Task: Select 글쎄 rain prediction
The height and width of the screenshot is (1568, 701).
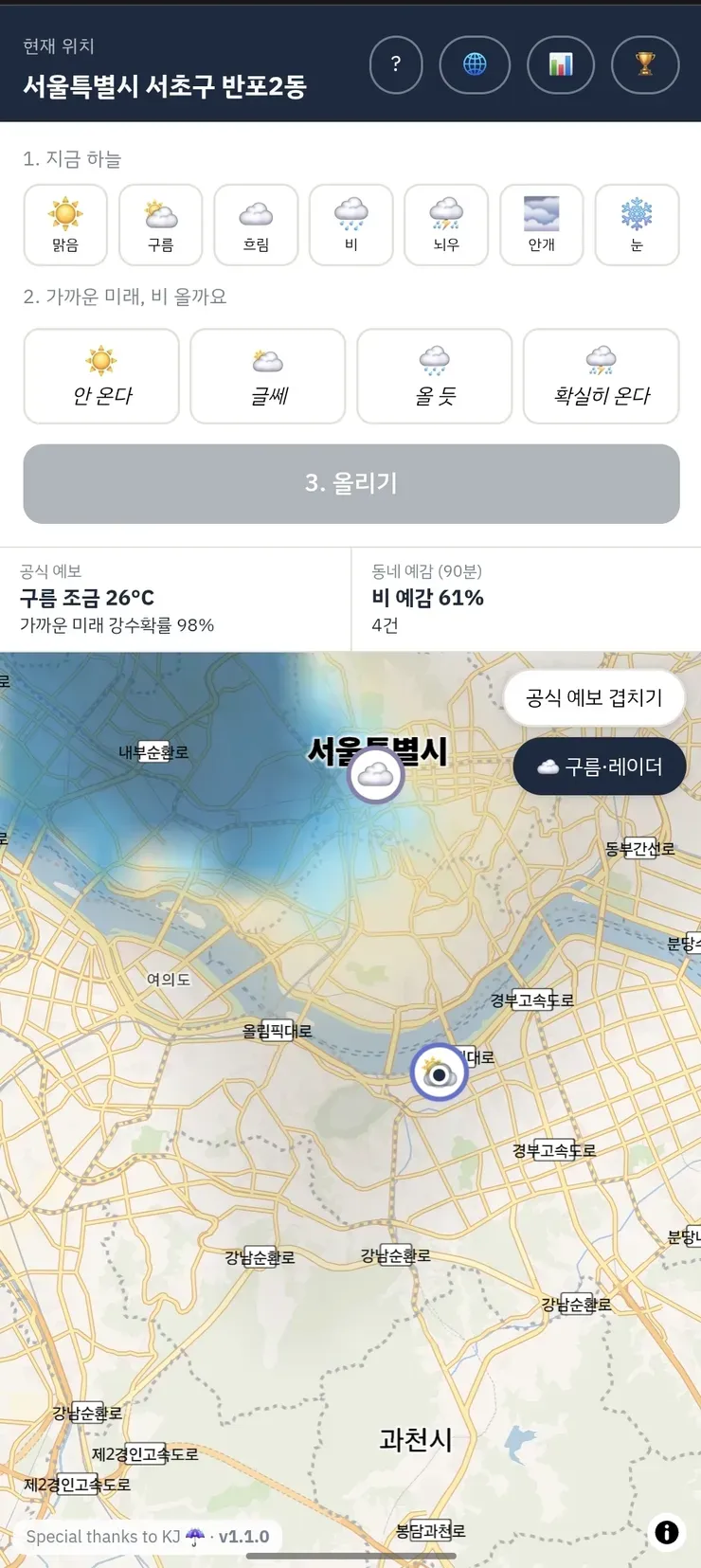Action: click(x=268, y=376)
